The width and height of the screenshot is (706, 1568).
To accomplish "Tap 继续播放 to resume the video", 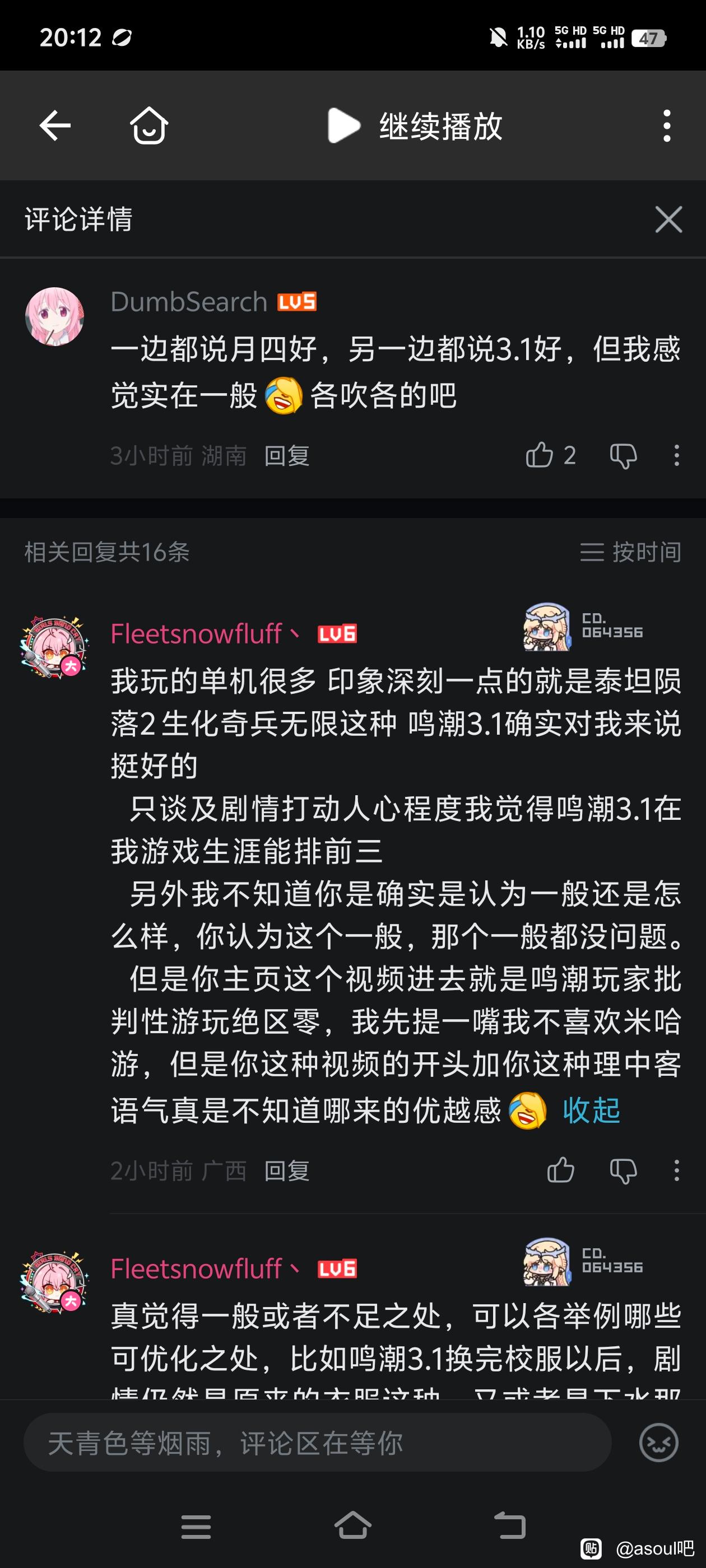I will (415, 126).
